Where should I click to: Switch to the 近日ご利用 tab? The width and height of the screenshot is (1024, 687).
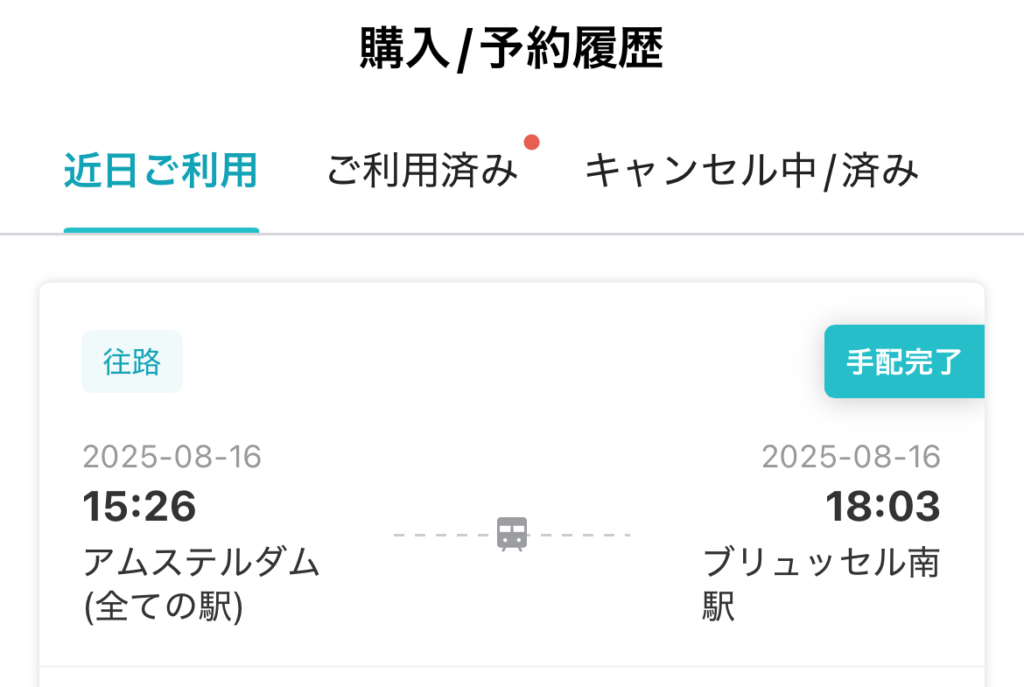click(x=161, y=172)
